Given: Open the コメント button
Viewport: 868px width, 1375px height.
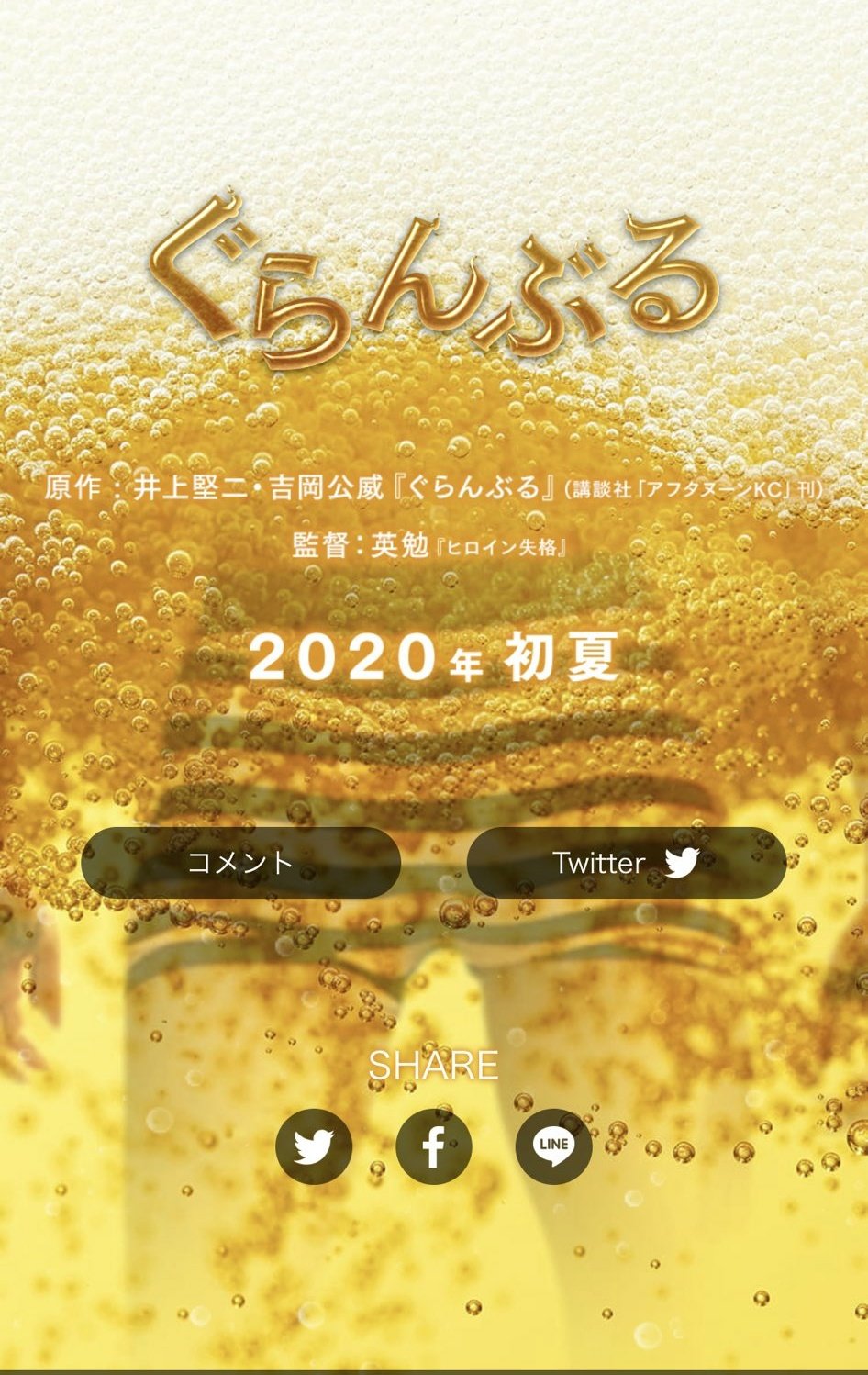Looking at the screenshot, I should (240, 863).
